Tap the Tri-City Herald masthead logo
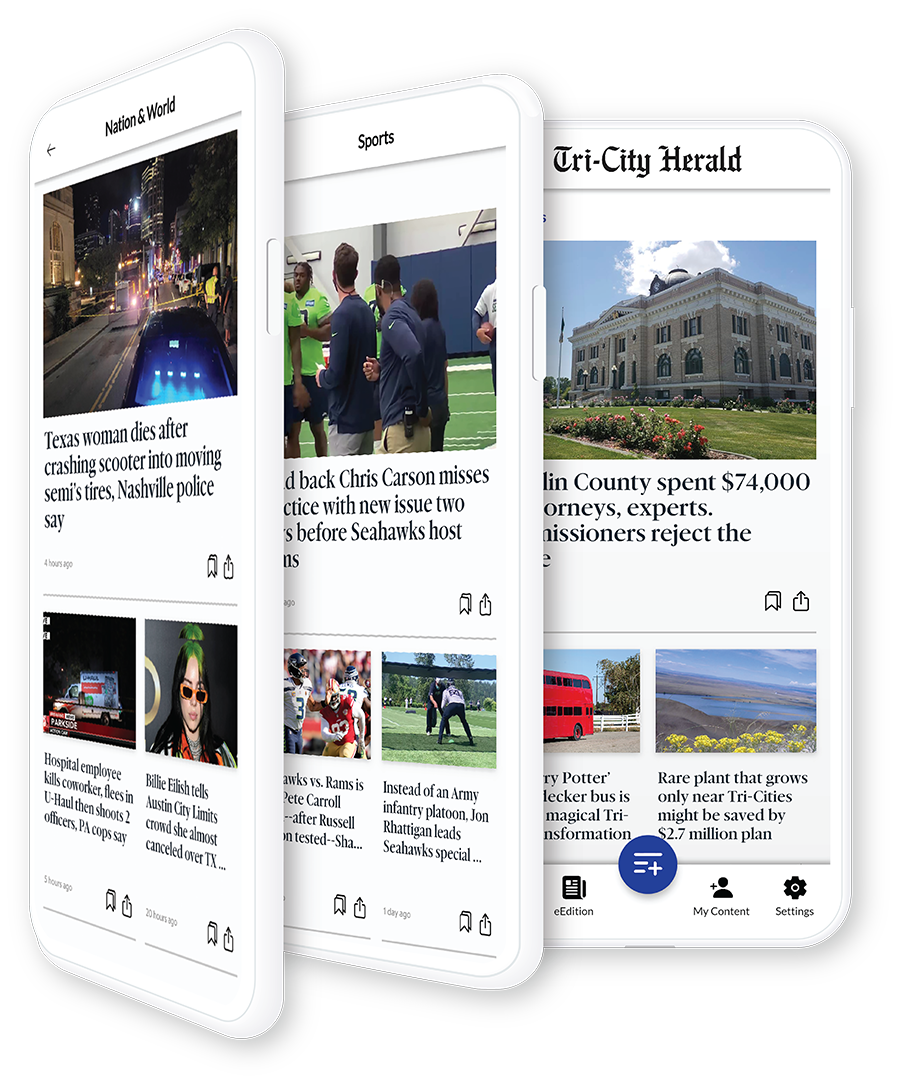The height and width of the screenshot is (1084, 900). point(648,158)
